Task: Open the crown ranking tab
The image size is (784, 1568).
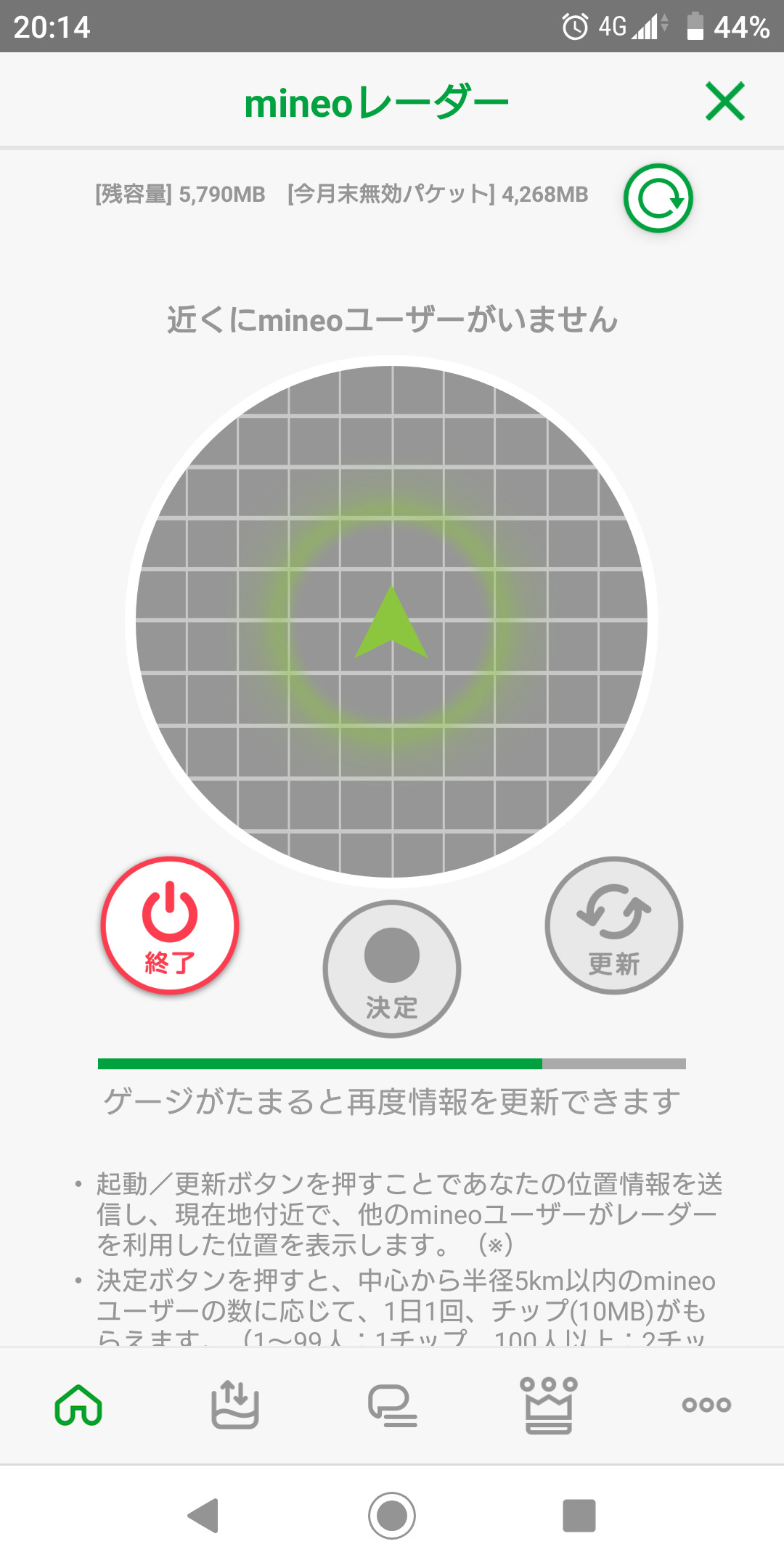Action: 549,1405
